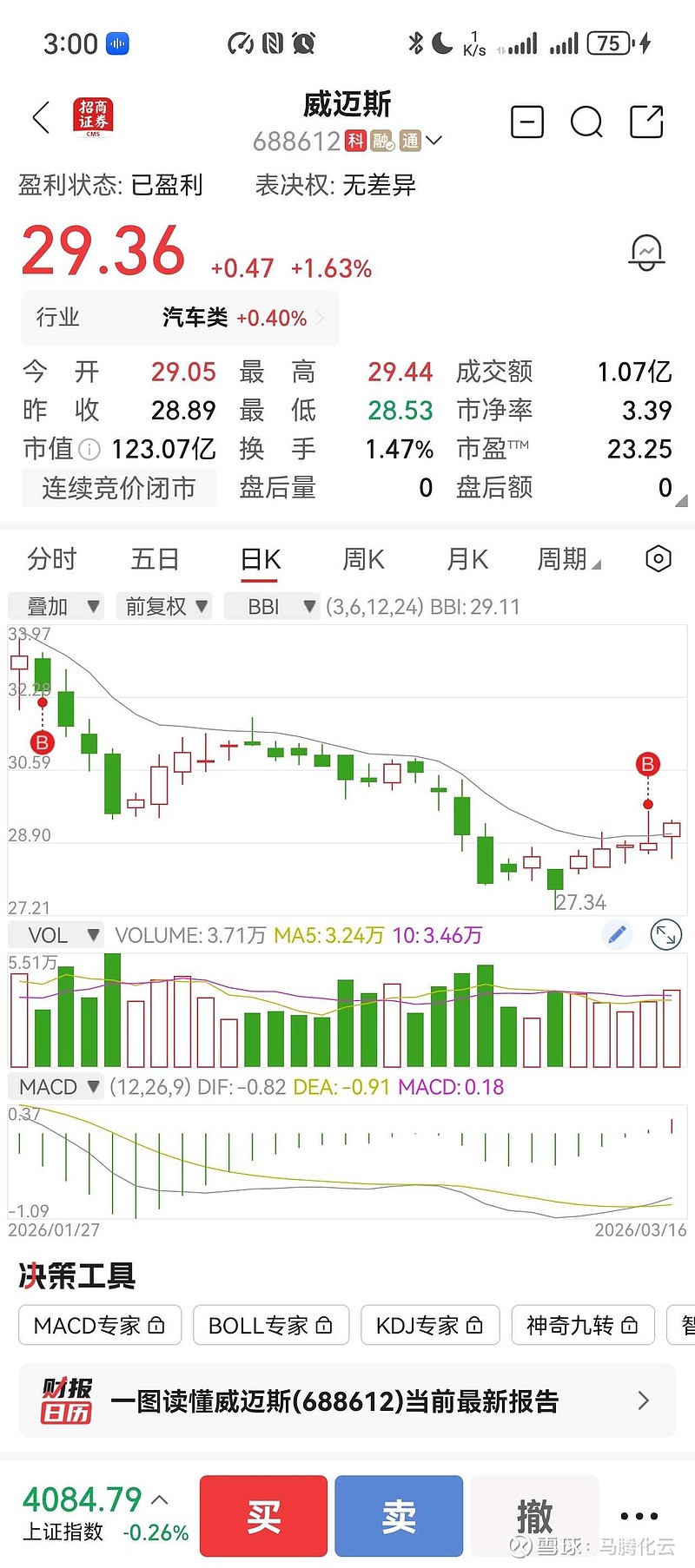The height and width of the screenshot is (1568, 695).
Task: Open the 叠加 overlay dropdown
Action: click(56, 606)
